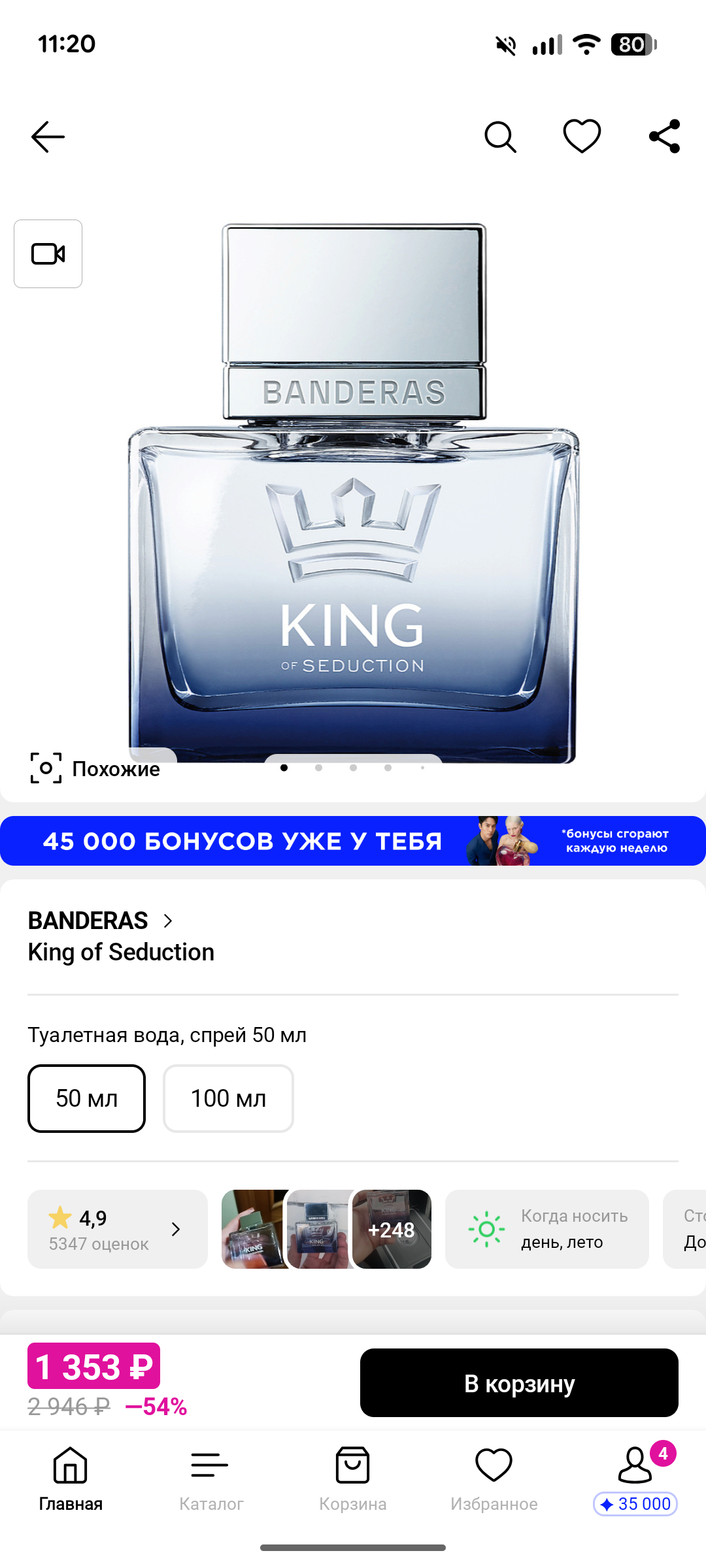Viewport: 706px width, 1568px height.
Task: Open search with the magnifier icon
Action: 500,137
